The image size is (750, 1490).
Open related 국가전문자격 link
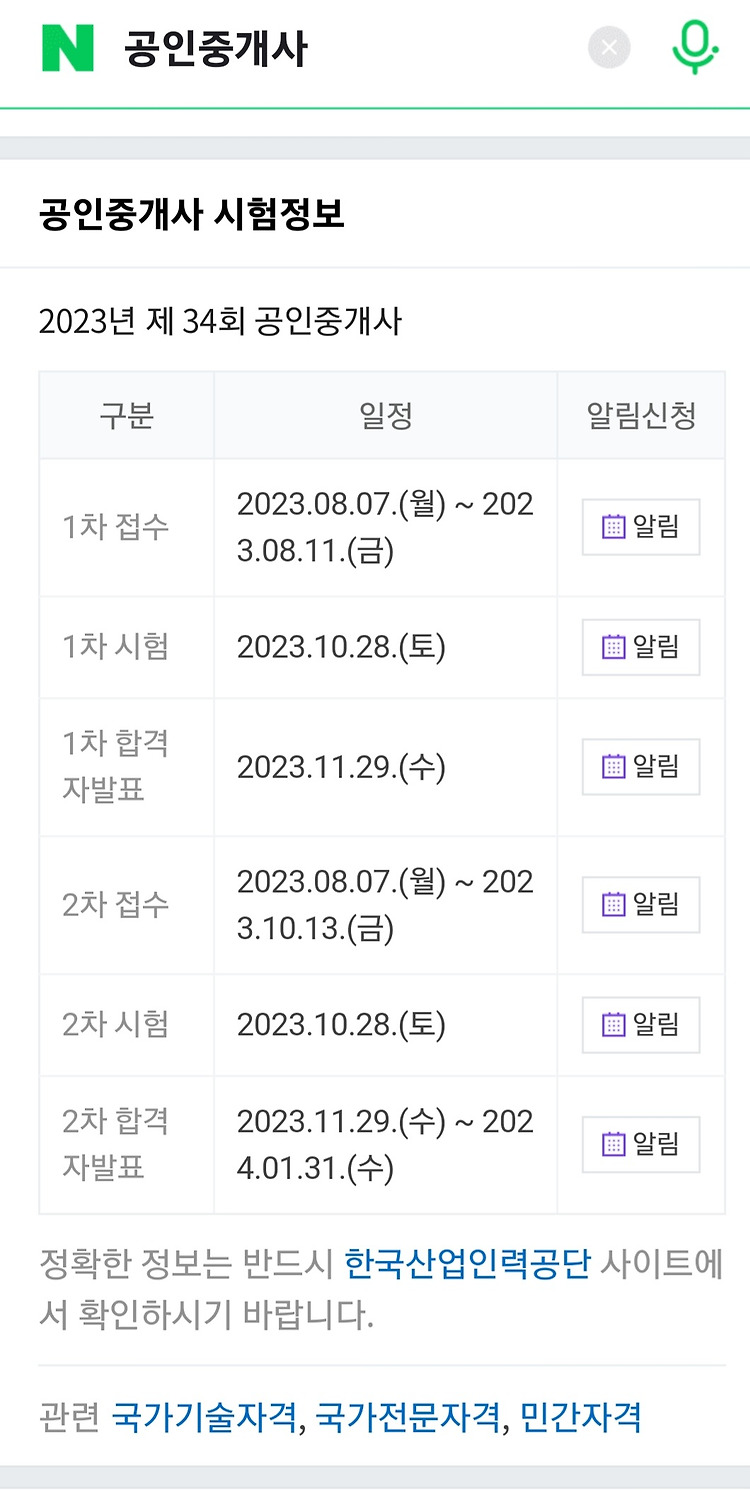coord(408,1417)
